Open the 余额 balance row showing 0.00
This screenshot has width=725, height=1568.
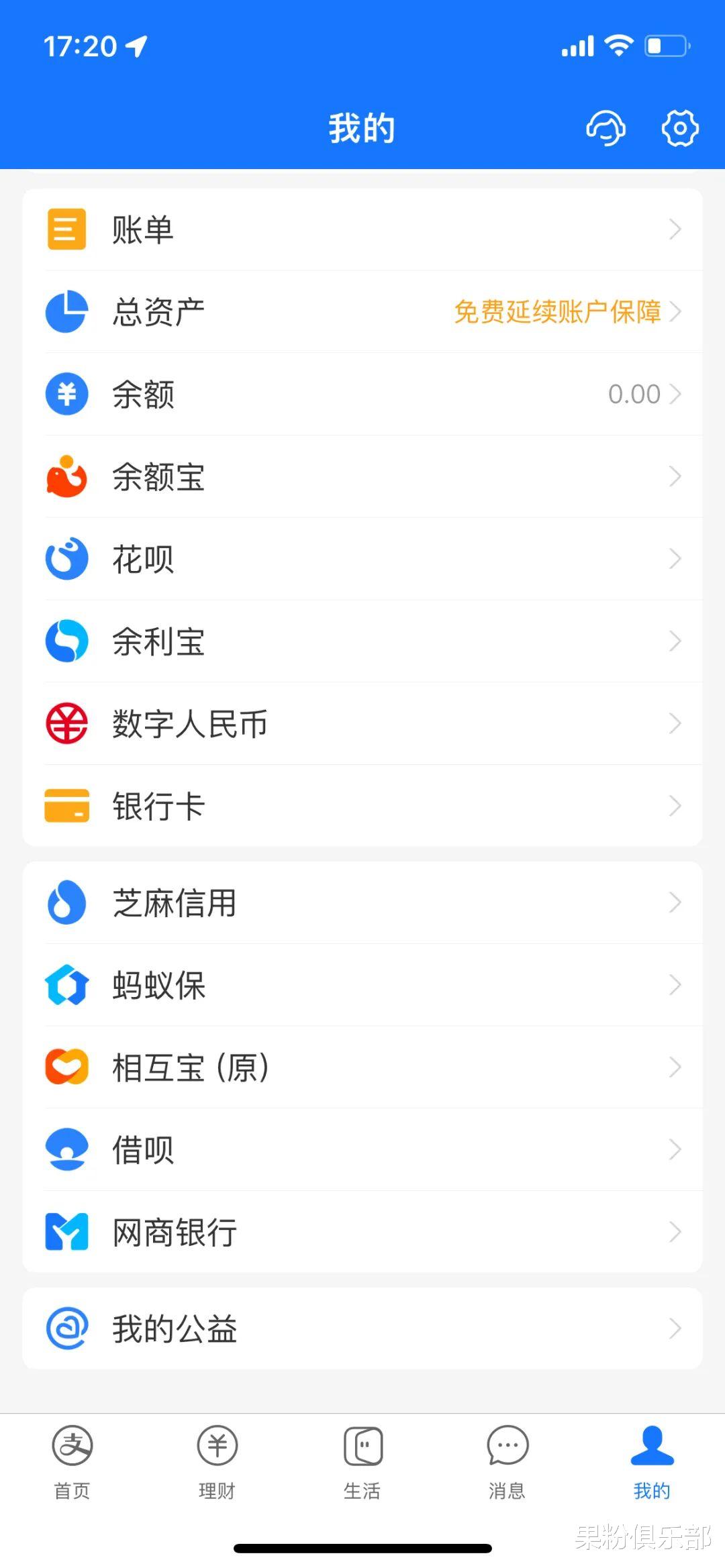[362, 394]
